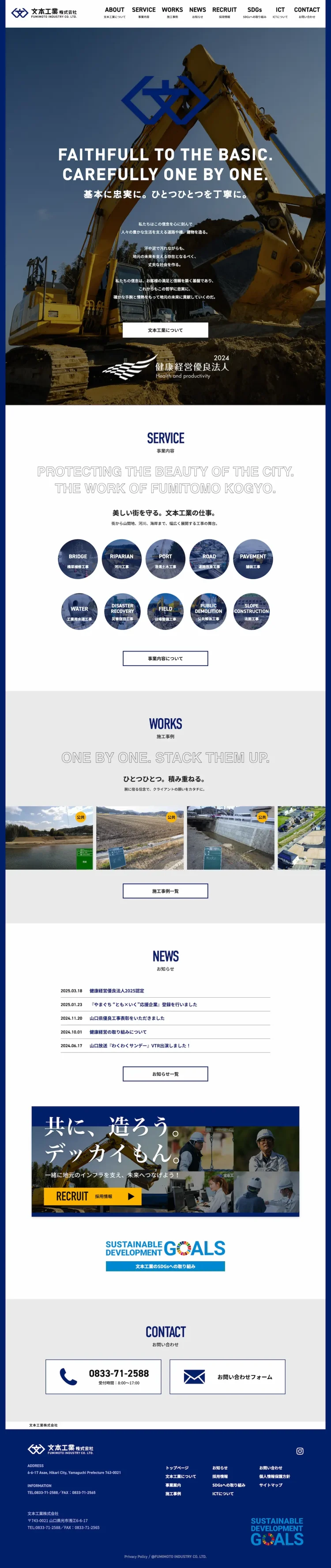Viewport: 331px width, 1568px height.
Task: Open news 山口県優良工事表彰をいただきました
Action: 127,1018
